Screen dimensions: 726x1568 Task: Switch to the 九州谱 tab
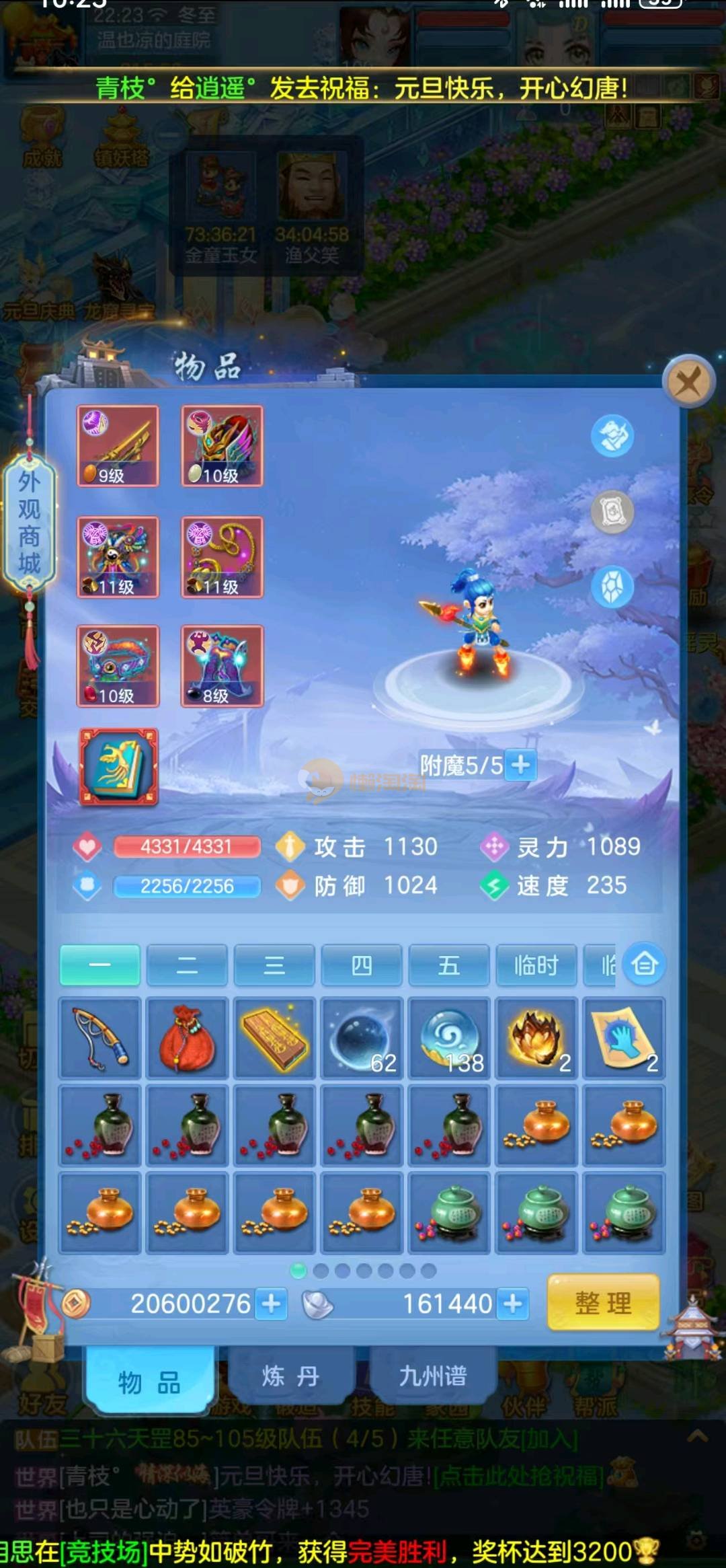click(432, 1376)
